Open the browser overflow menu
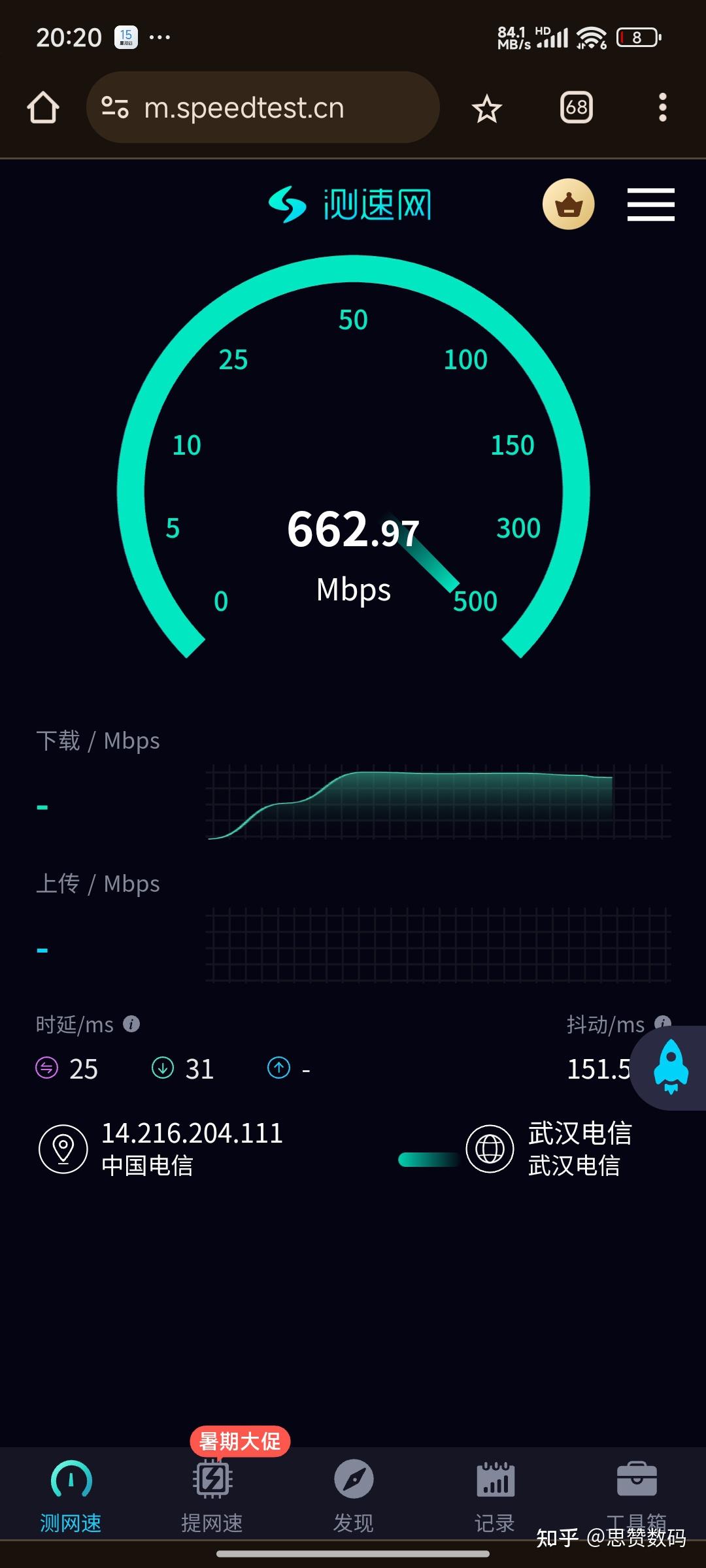This screenshot has width=706, height=1568. (x=662, y=108)
